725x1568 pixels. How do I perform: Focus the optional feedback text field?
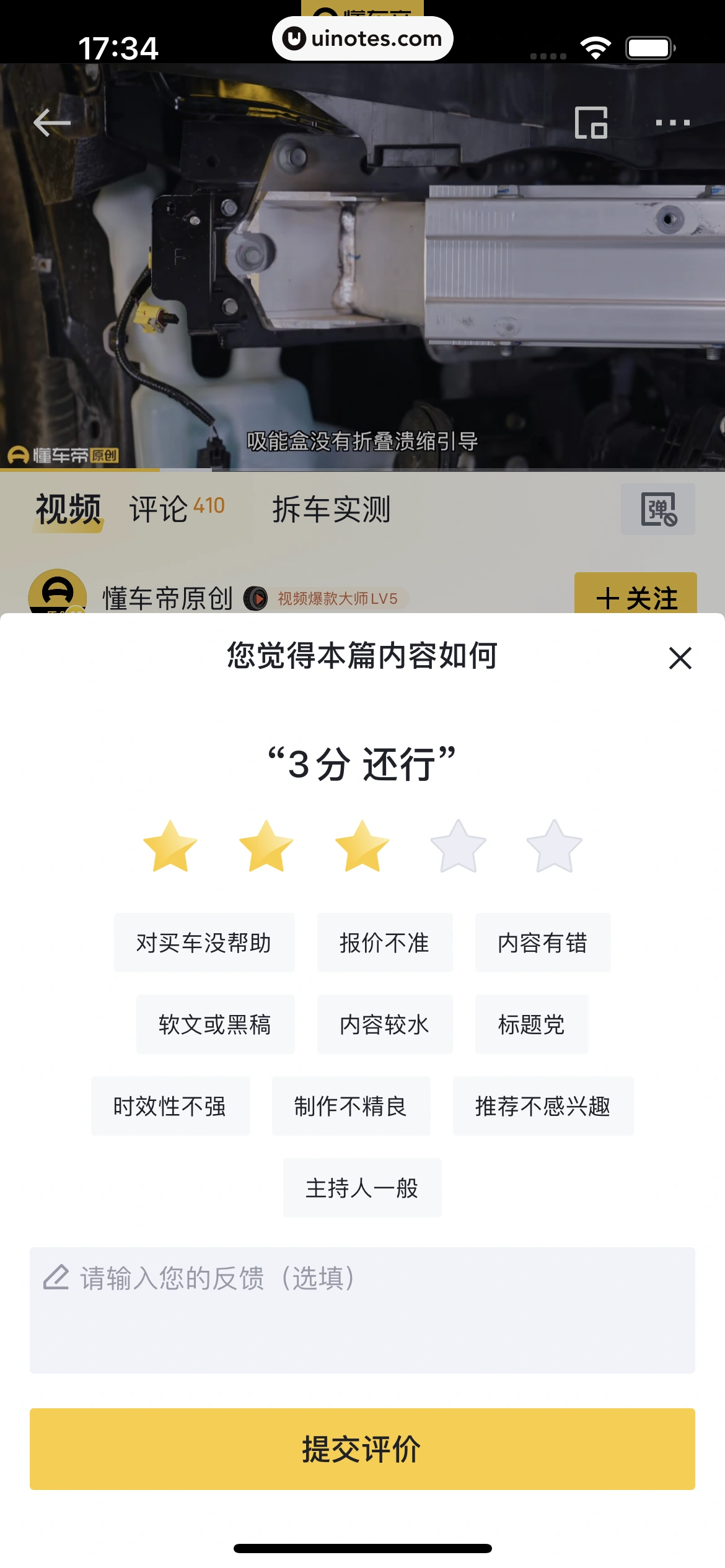(x=362, y=1309)
